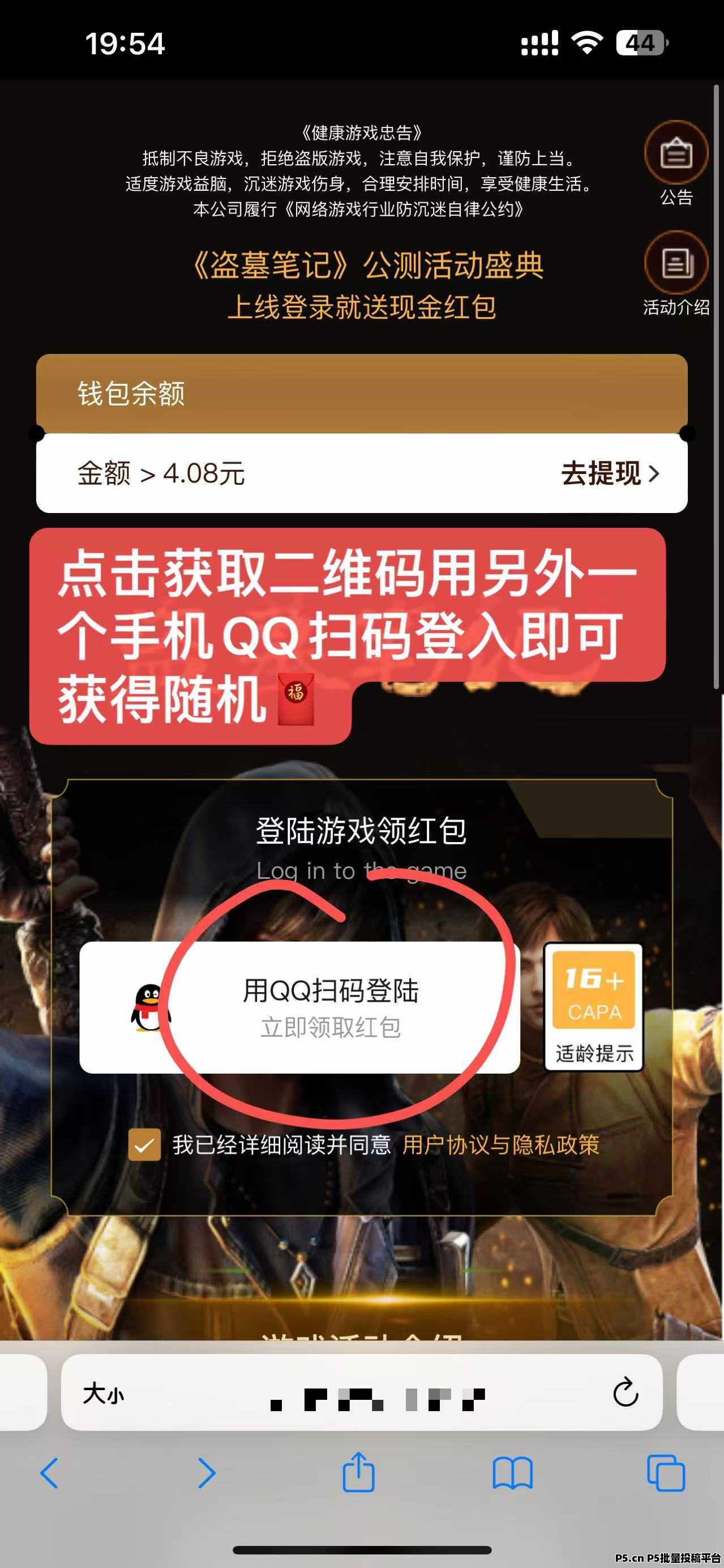Tap 去提现 to withdraw balance

pos(610,473)
